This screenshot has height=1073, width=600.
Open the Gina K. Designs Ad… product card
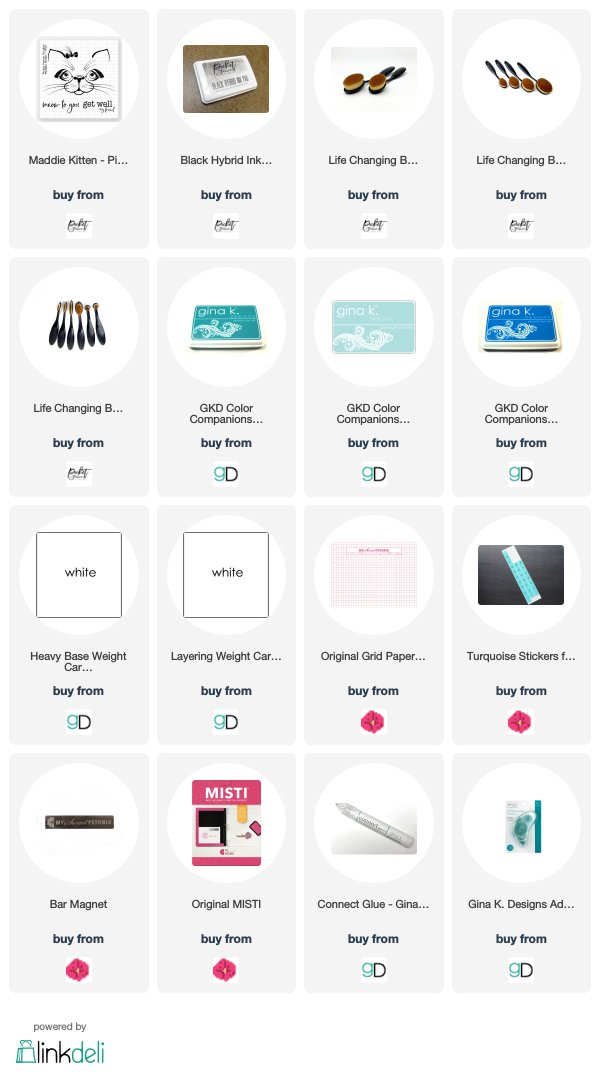pyautogui.click(x=521, y=872)
